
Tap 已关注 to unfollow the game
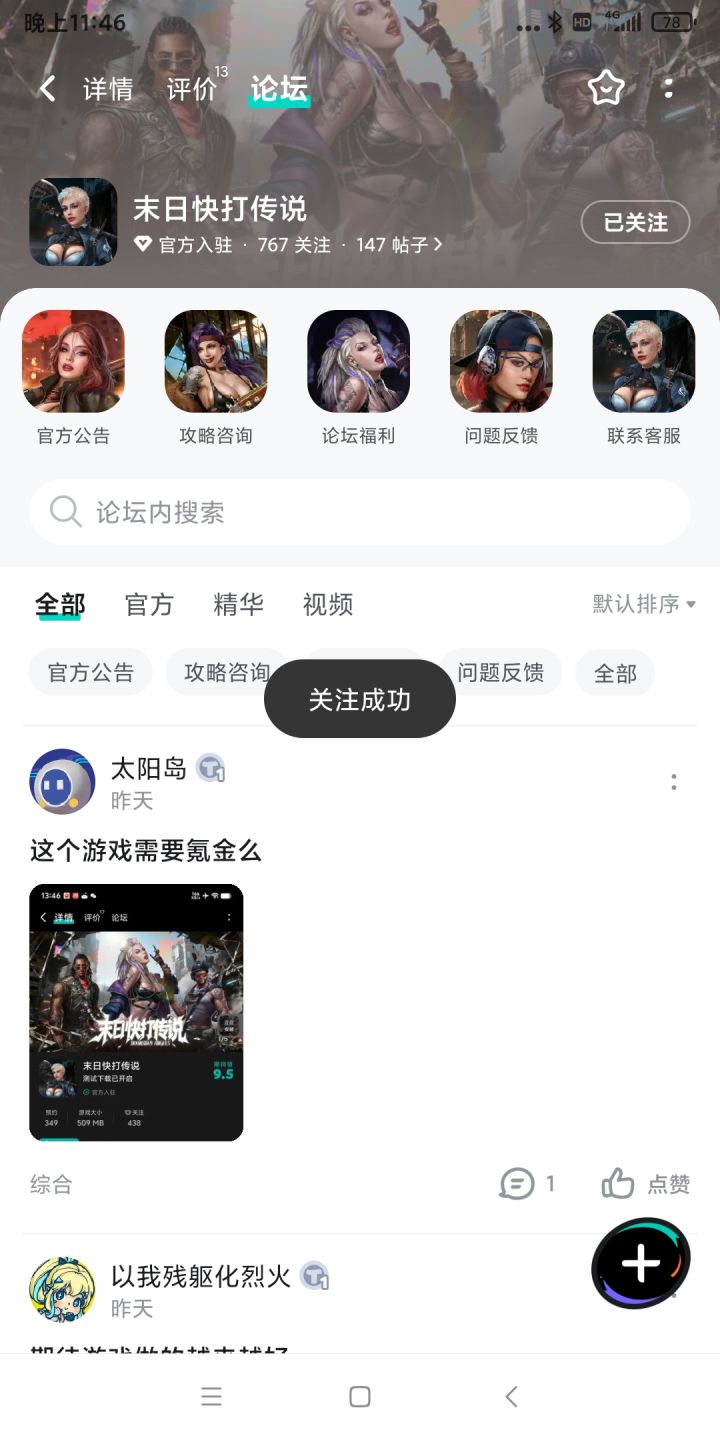[x=634, y=222]
